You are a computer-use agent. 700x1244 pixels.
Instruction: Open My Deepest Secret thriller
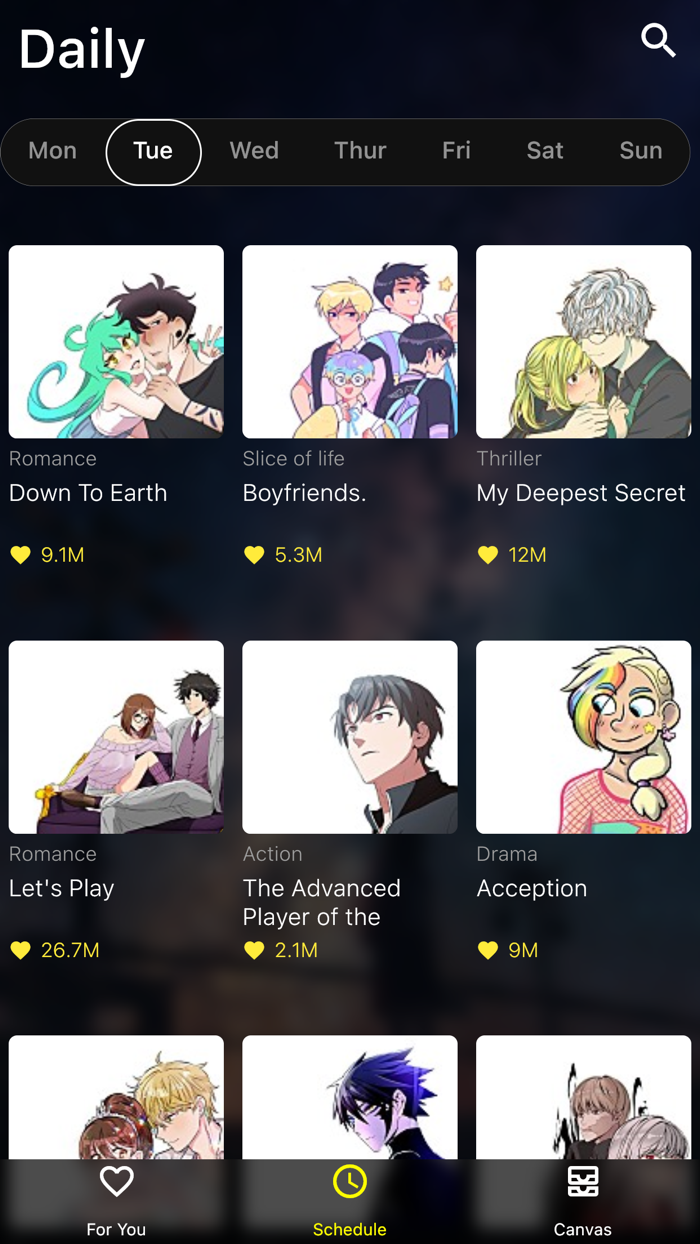[583, 342]
